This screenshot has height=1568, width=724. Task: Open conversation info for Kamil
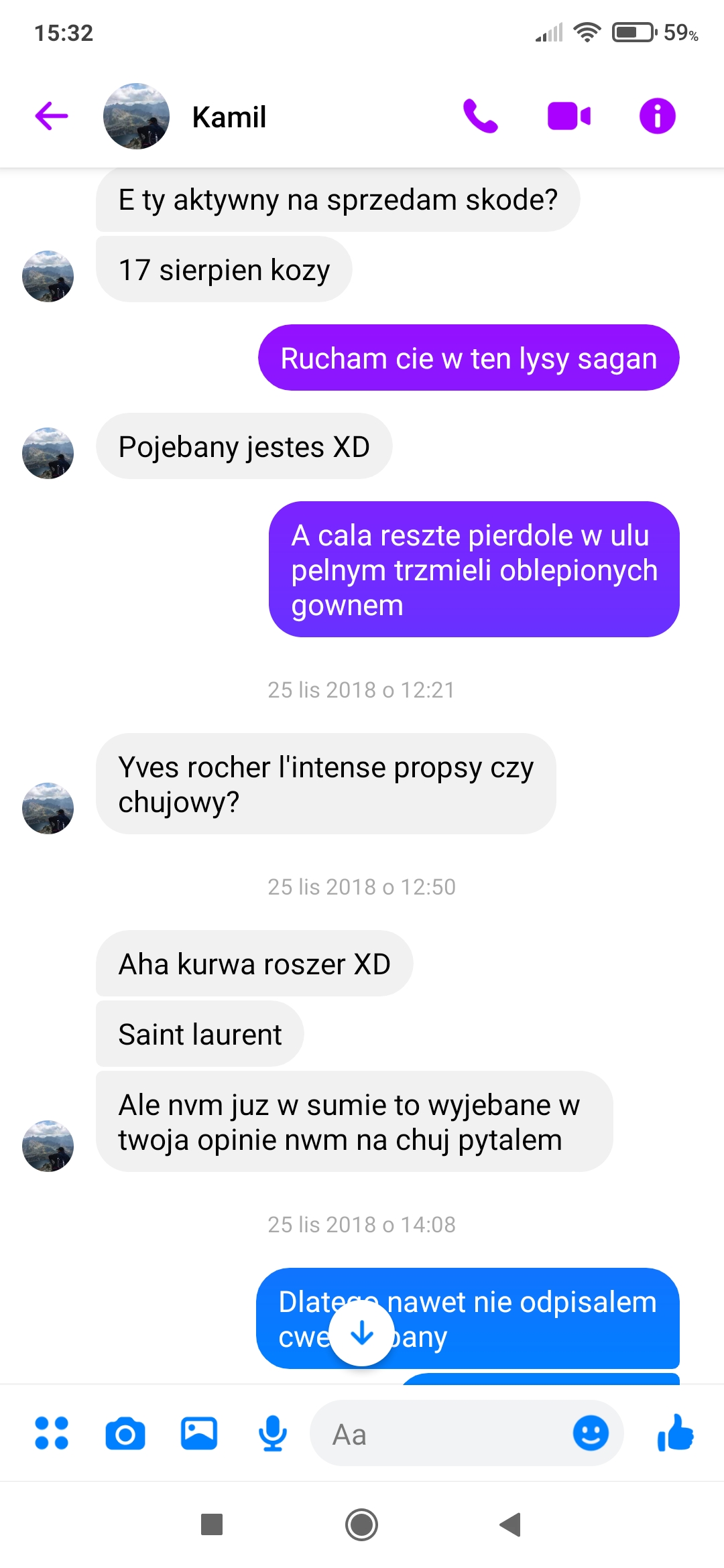tap(657, 116)
